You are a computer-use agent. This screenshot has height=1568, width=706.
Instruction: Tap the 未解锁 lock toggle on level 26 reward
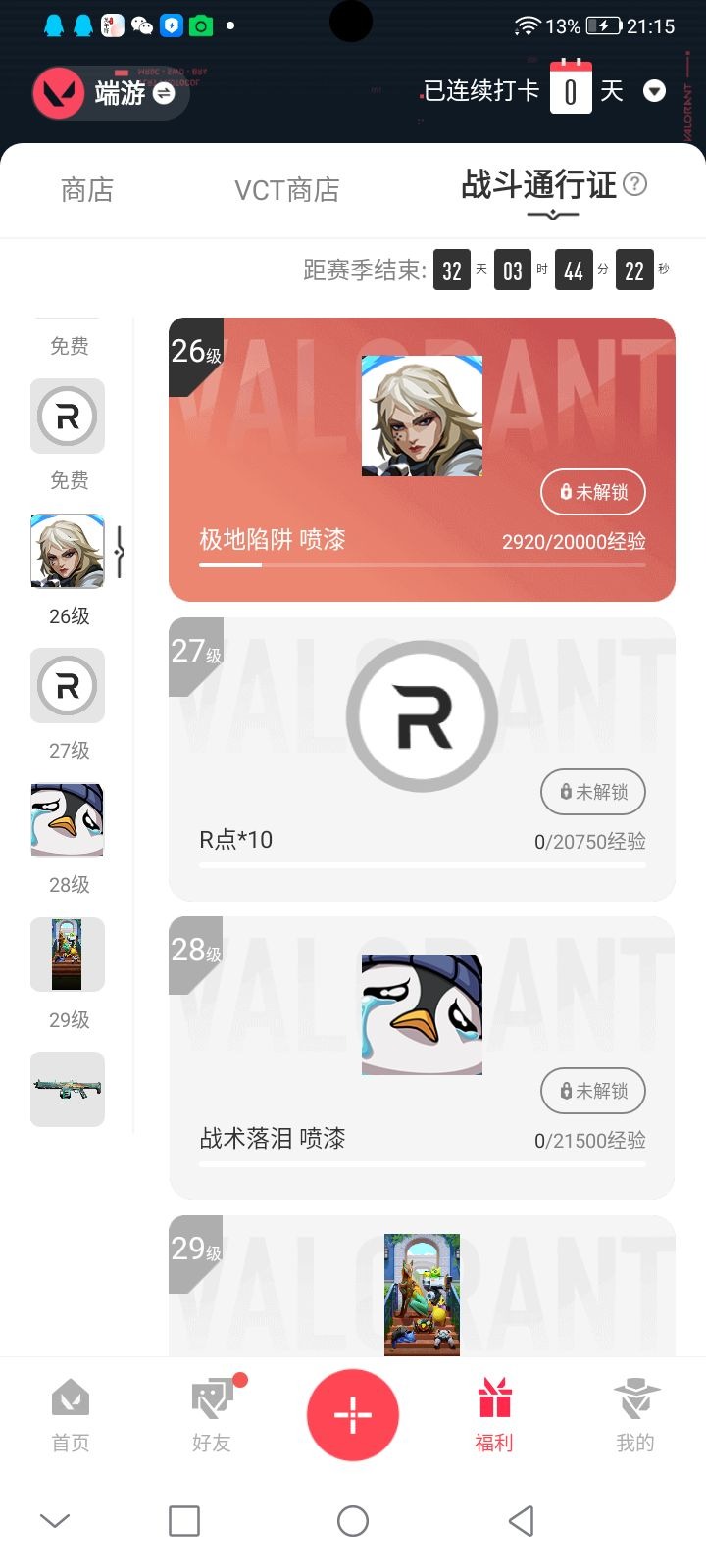pos(592,493)
